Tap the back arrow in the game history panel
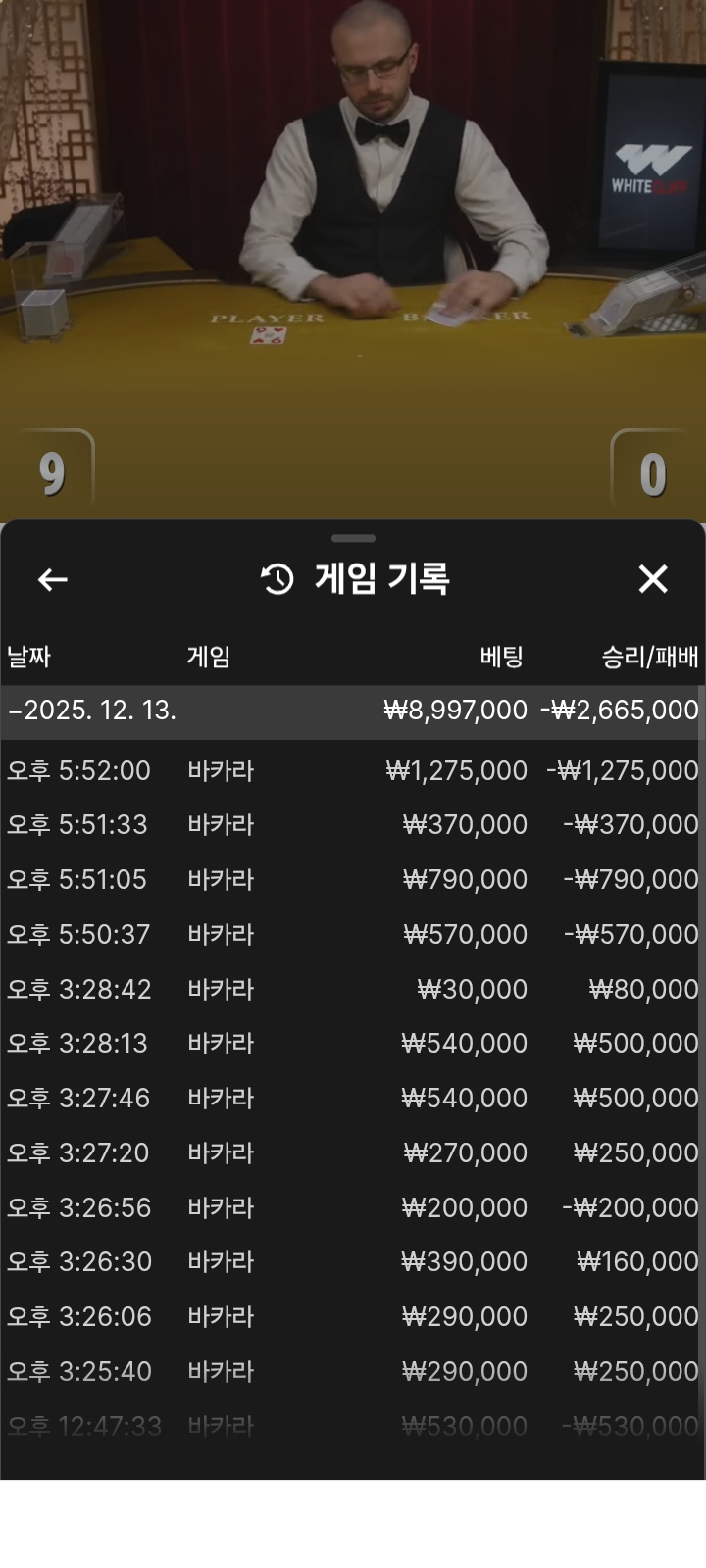Viewport: 706px width, 1568px height. click(52, 580)
